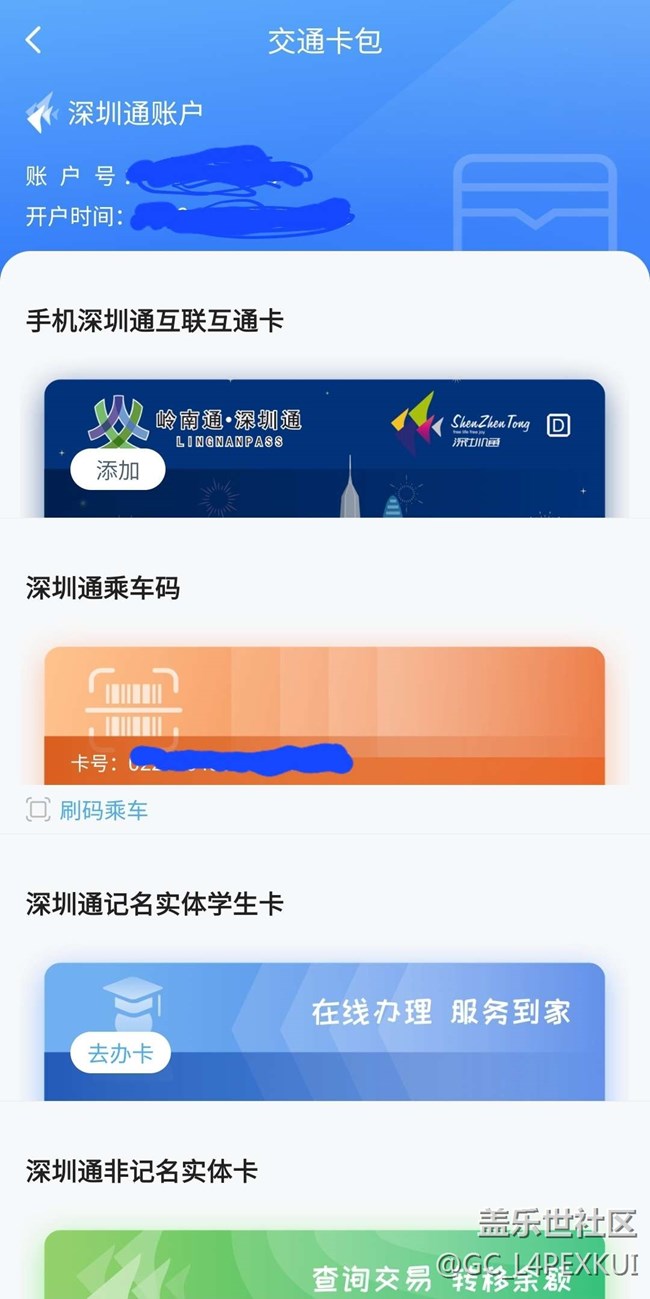Open the 深圳通乘车码 orange card
The image size is (650, 1299).
point(324,715)
